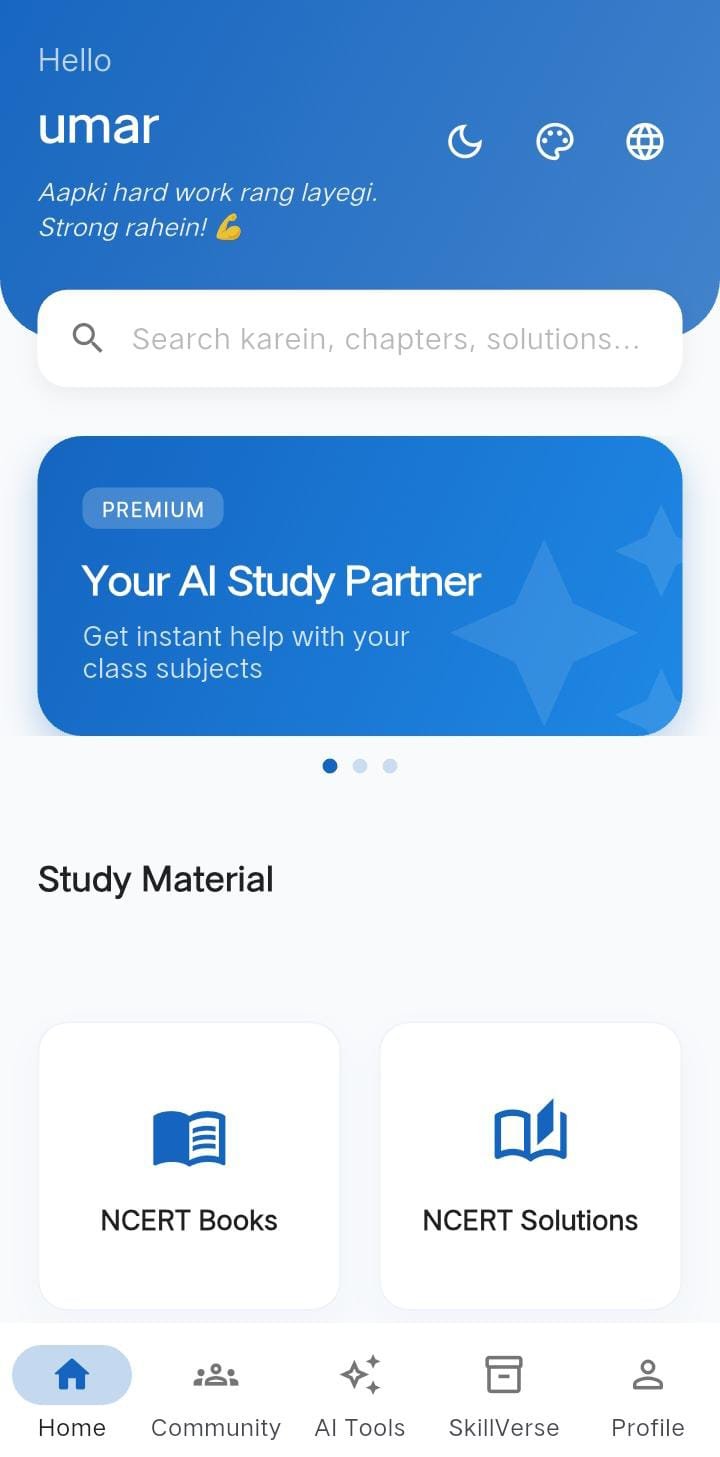
Task: Open the NCERT Books icon
Action: tap(189, 1135)
